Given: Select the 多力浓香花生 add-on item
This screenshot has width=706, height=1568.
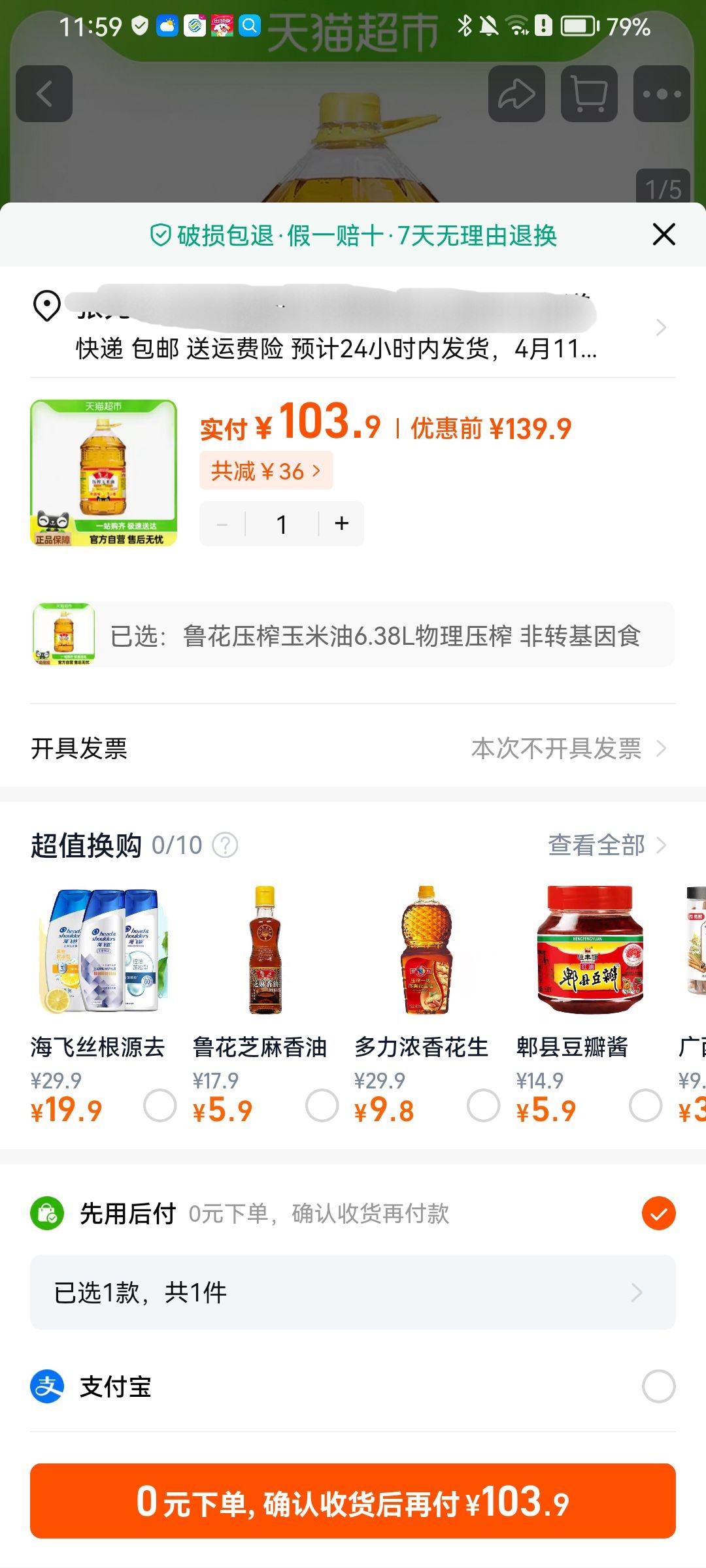Looking at the screenshot, I should coord(483,1105).
